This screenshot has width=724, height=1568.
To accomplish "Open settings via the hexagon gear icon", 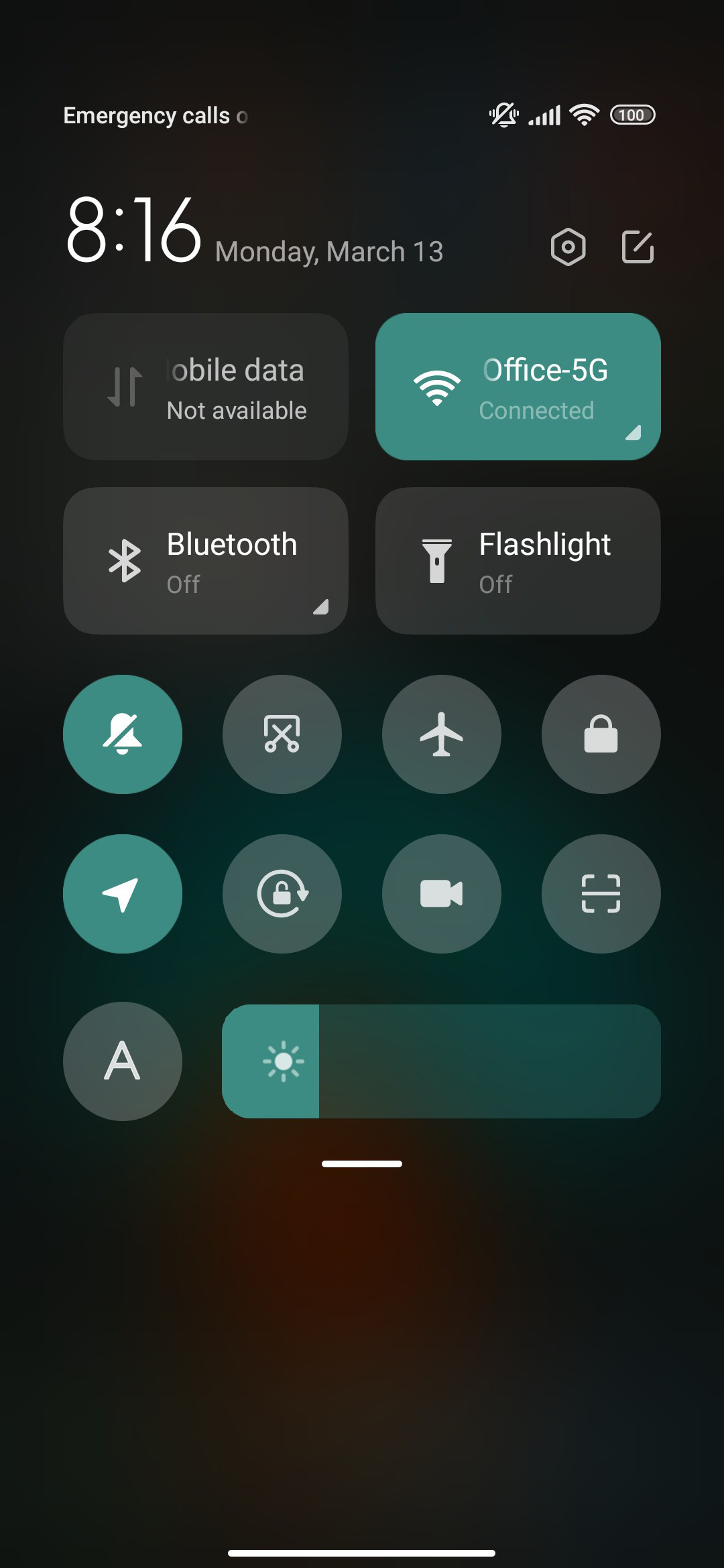I will [568, 247].
